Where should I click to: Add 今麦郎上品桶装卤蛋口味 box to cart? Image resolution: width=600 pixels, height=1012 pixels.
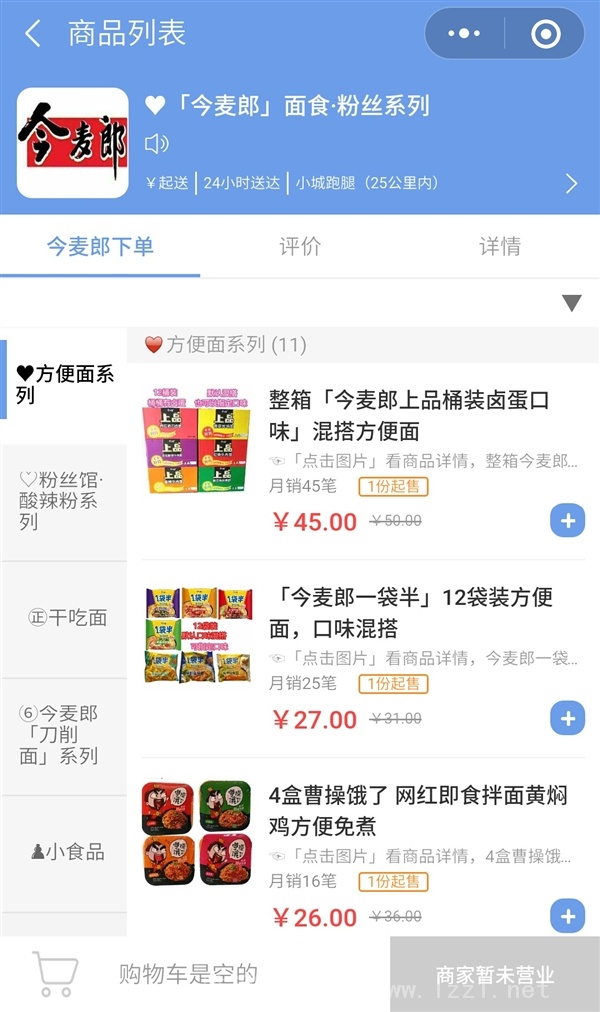coord(567,521)
